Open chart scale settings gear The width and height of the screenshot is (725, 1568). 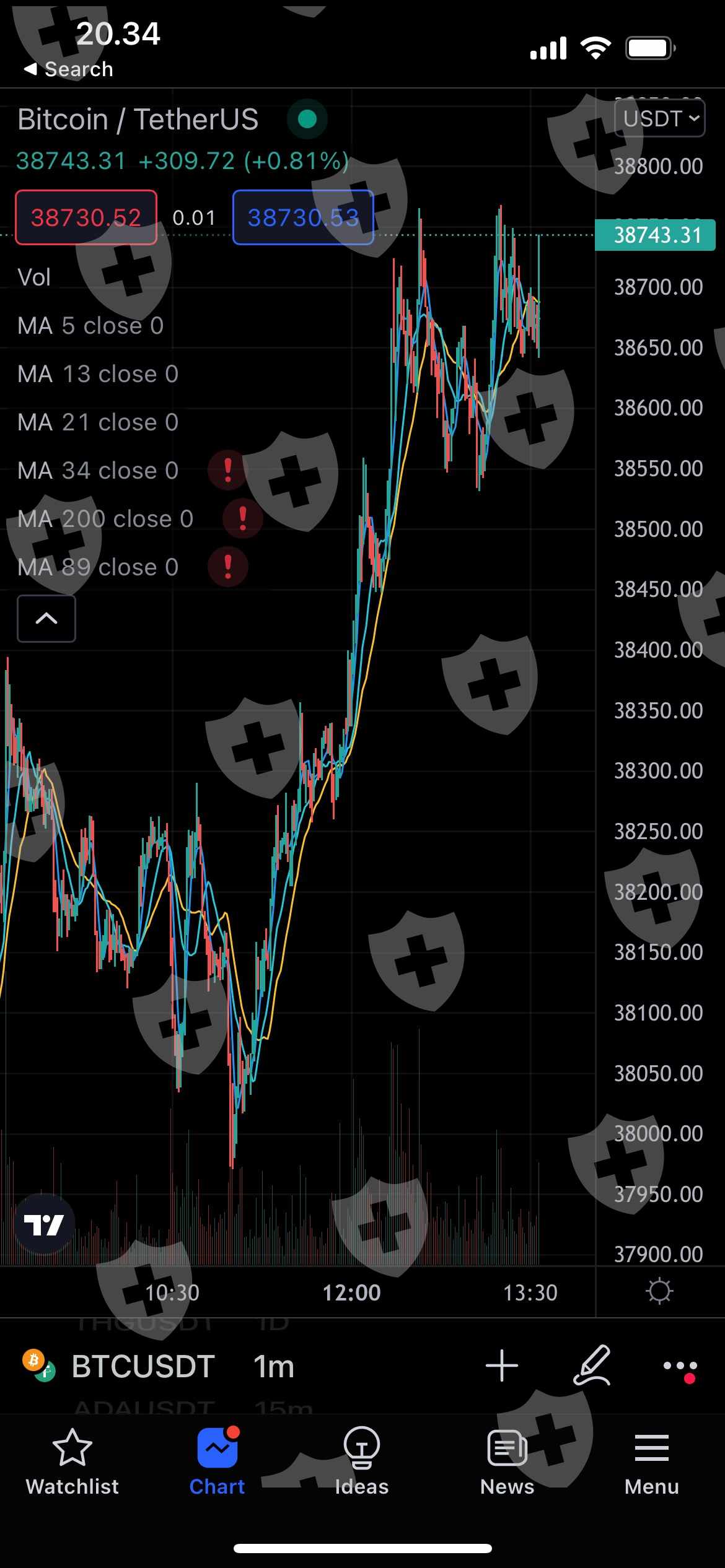coord(659,1292)
